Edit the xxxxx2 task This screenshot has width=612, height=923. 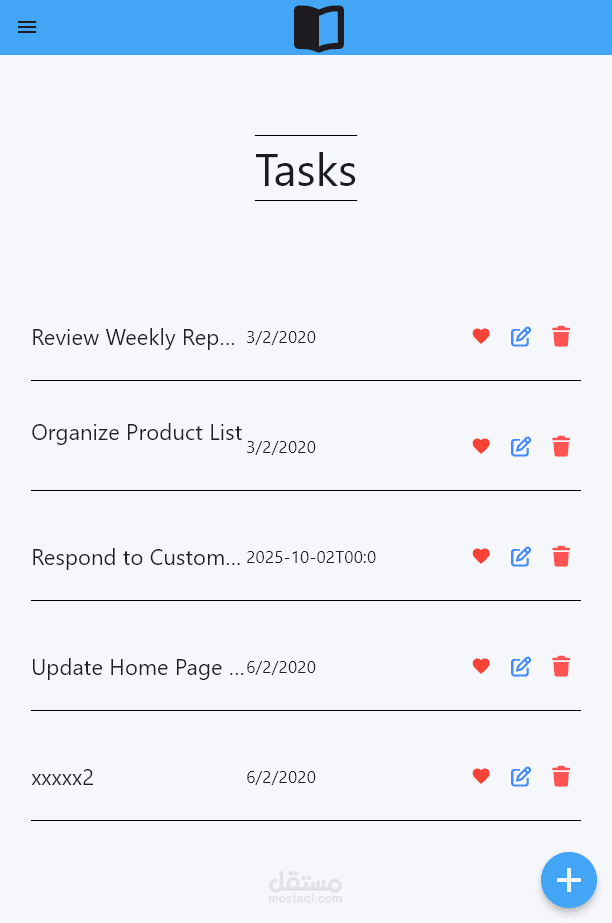(x=521, y=777)
